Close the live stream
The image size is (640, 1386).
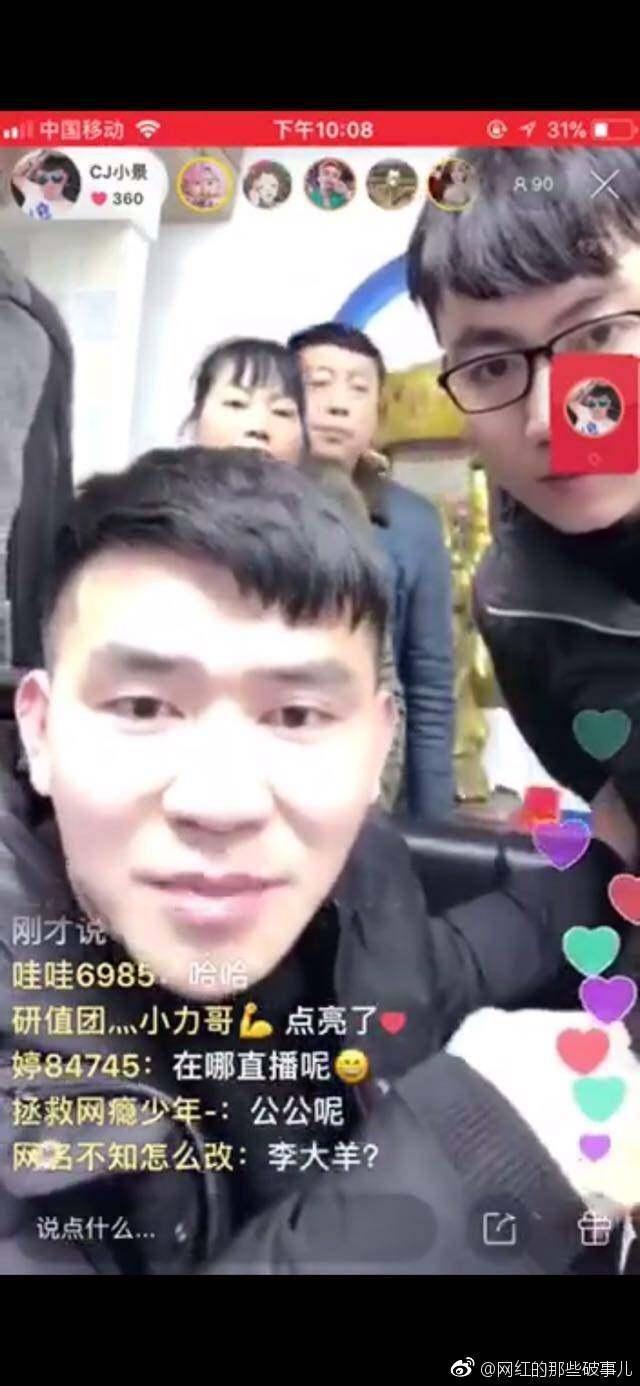tap(604, 184)
